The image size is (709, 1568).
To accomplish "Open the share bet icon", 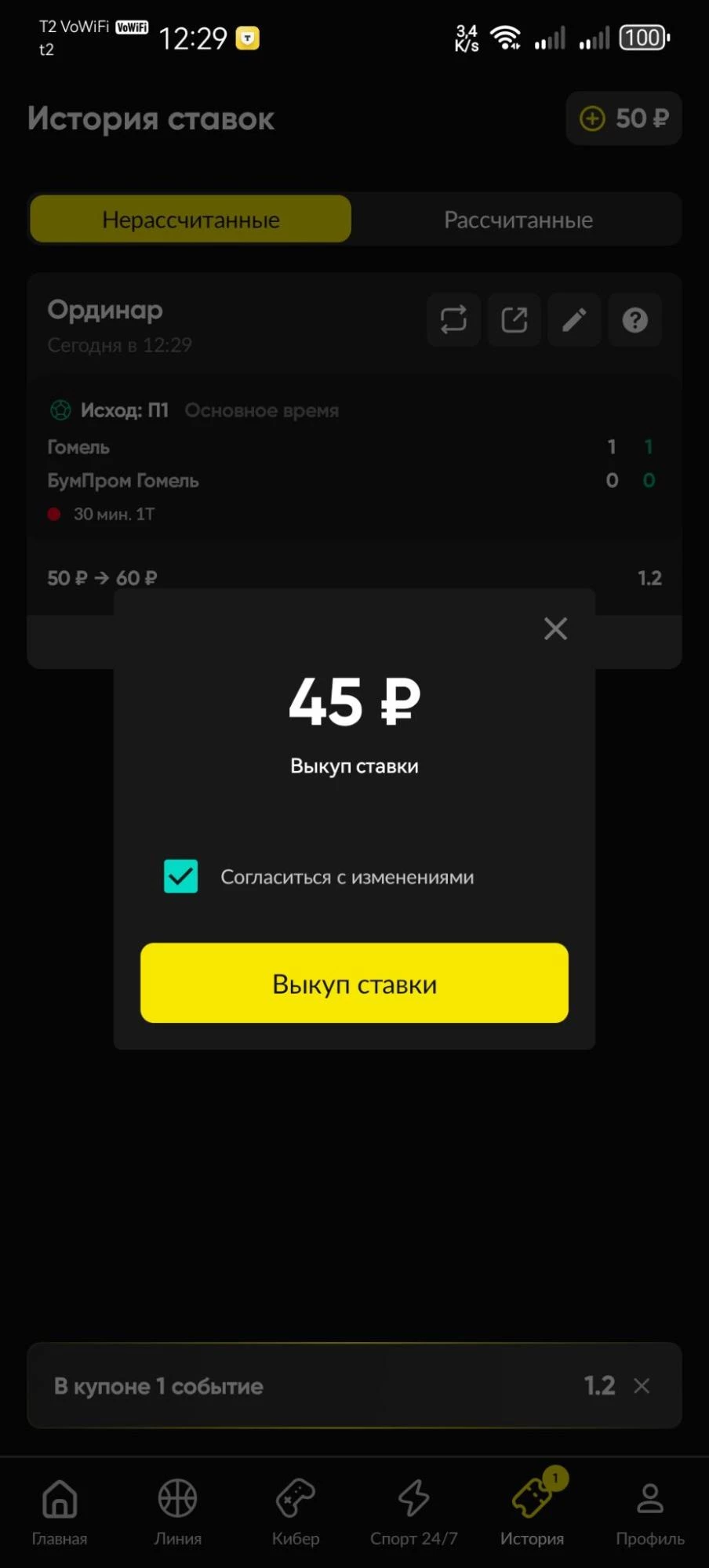I will (514, 319).
